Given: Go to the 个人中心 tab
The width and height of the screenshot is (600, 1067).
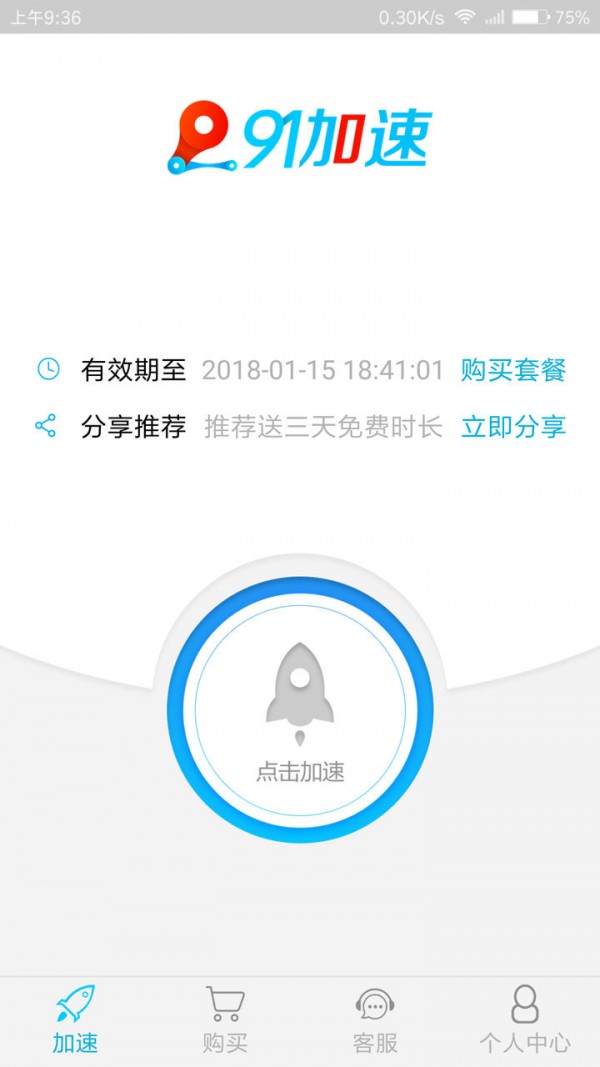Looking at the screenshot, I should click(525, 1020).
